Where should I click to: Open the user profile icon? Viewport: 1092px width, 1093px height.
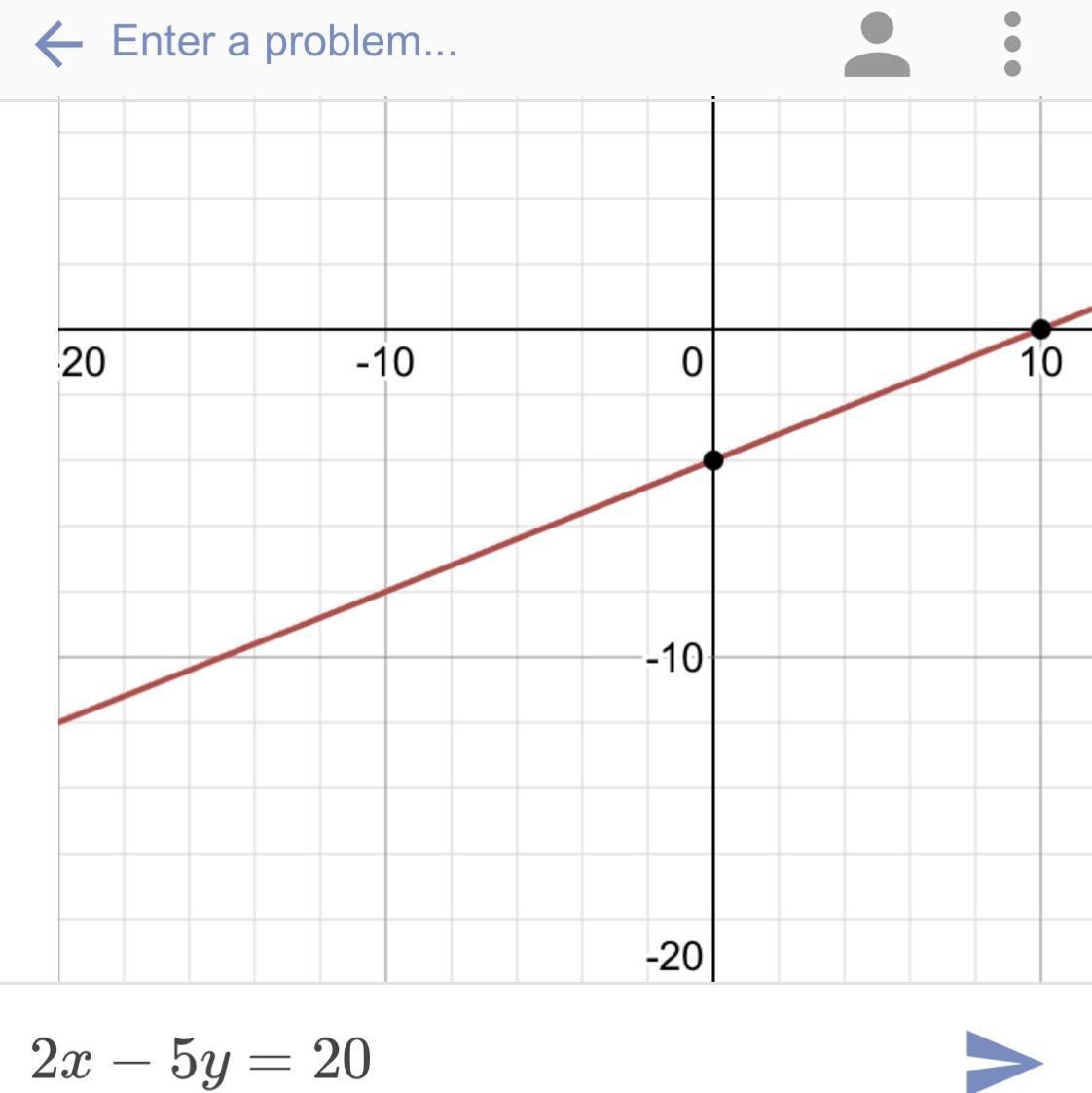click(x=877, y=45)
